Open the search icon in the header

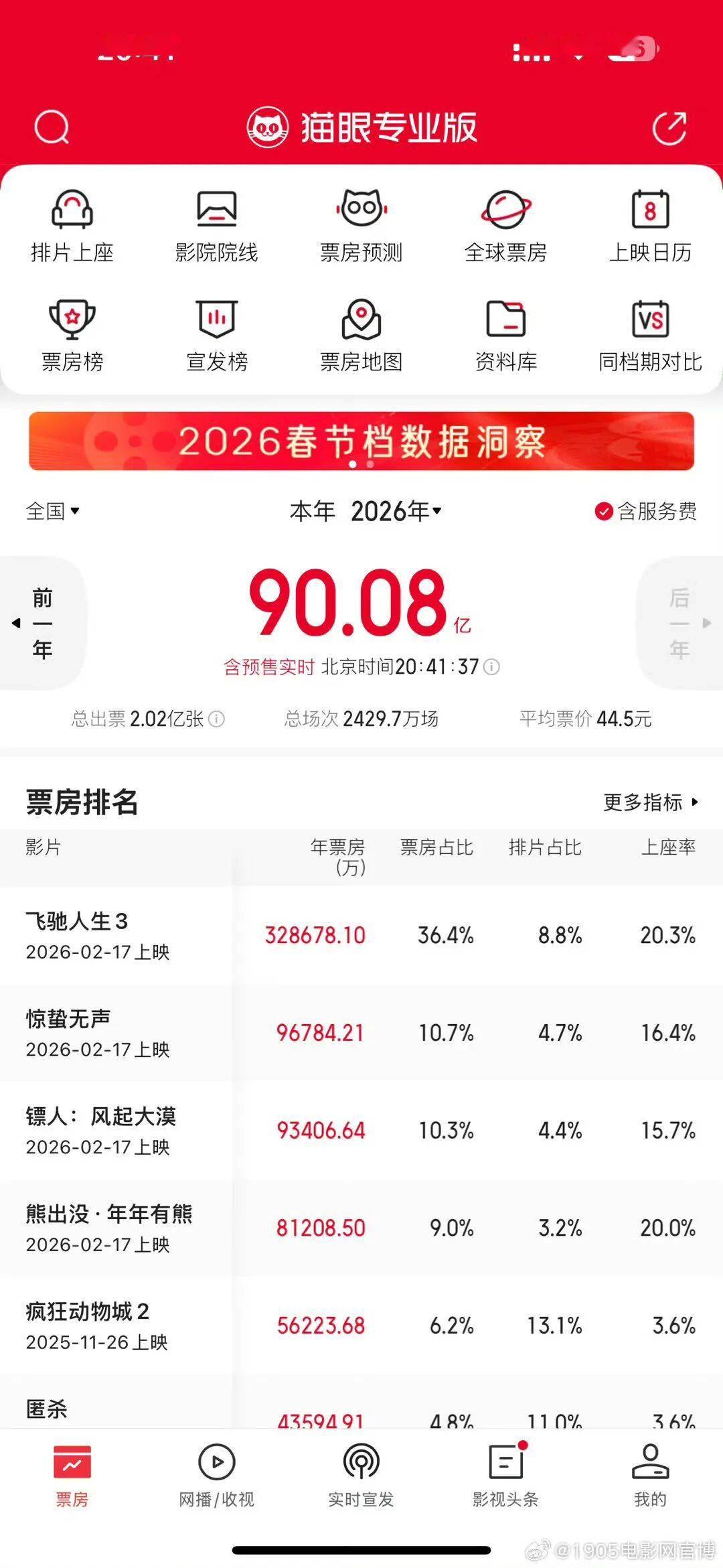click(52, 126)
